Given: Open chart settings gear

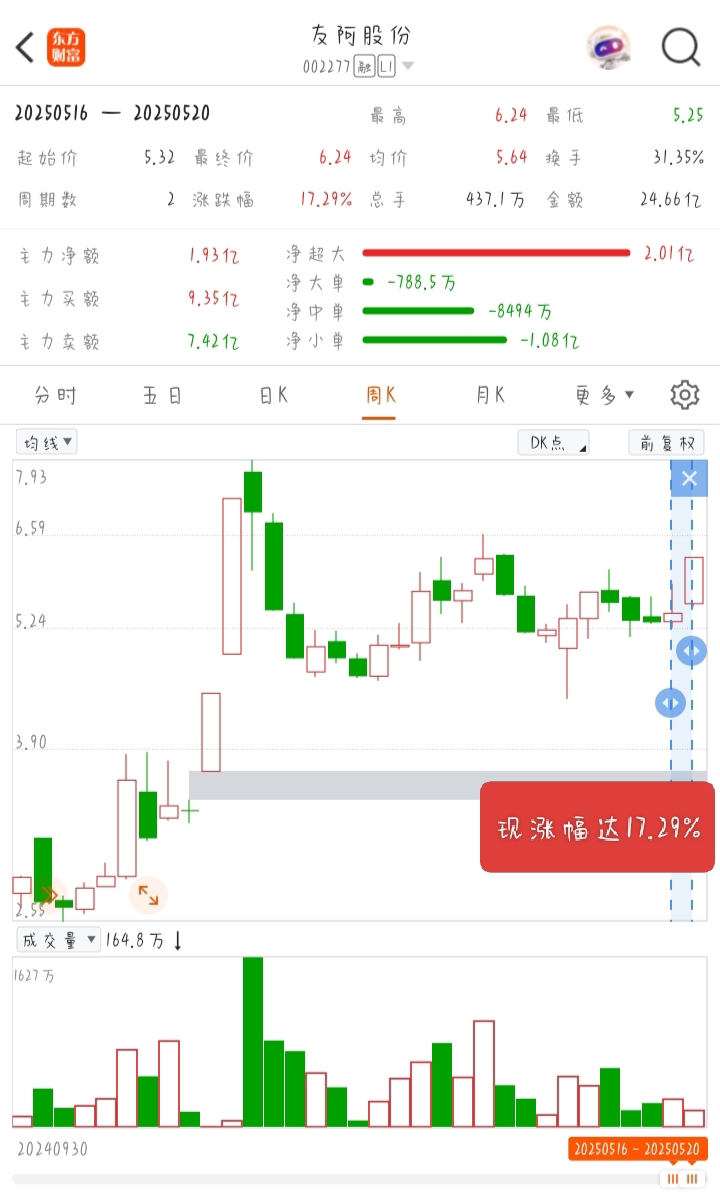Looking at the screenshot, I should click(x=685, y=395).
